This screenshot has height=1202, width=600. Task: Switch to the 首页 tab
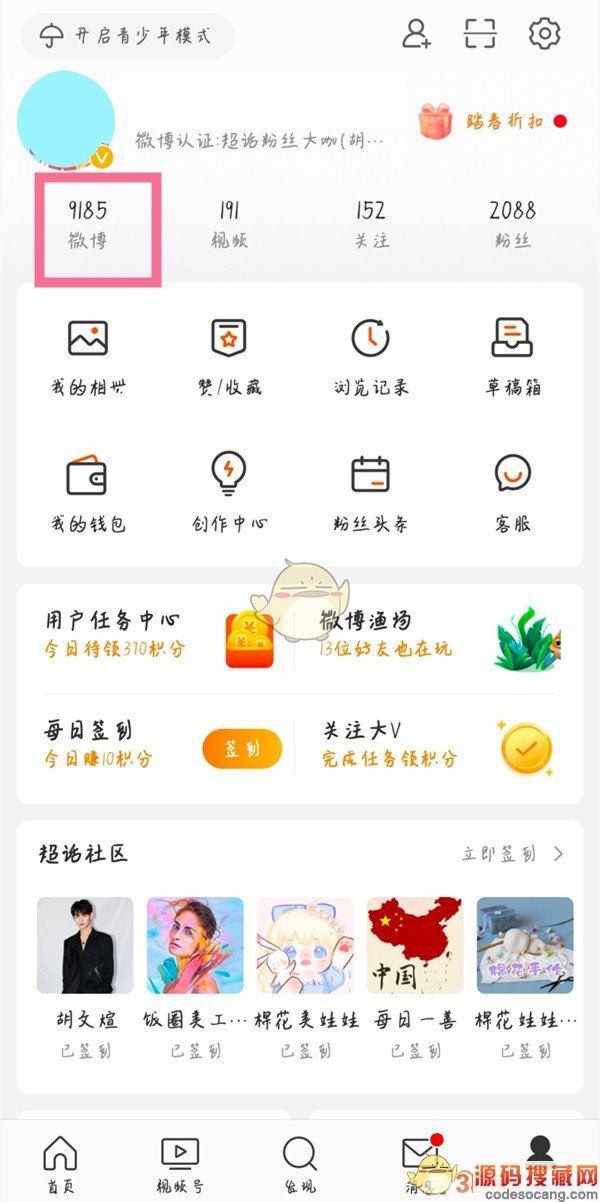tap(60, 1164)
